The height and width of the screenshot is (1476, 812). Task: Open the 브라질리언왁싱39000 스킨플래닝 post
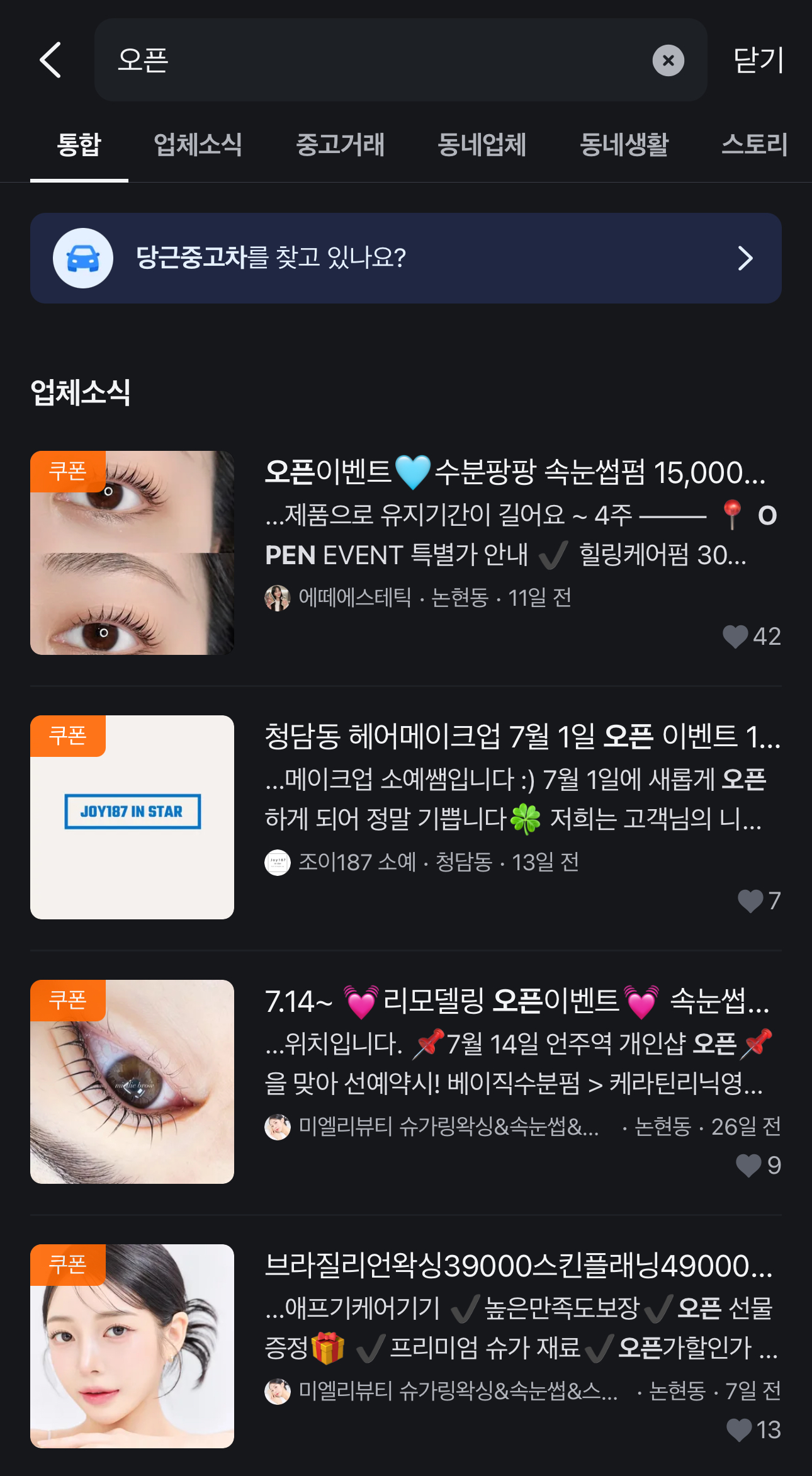[517, 1266]
